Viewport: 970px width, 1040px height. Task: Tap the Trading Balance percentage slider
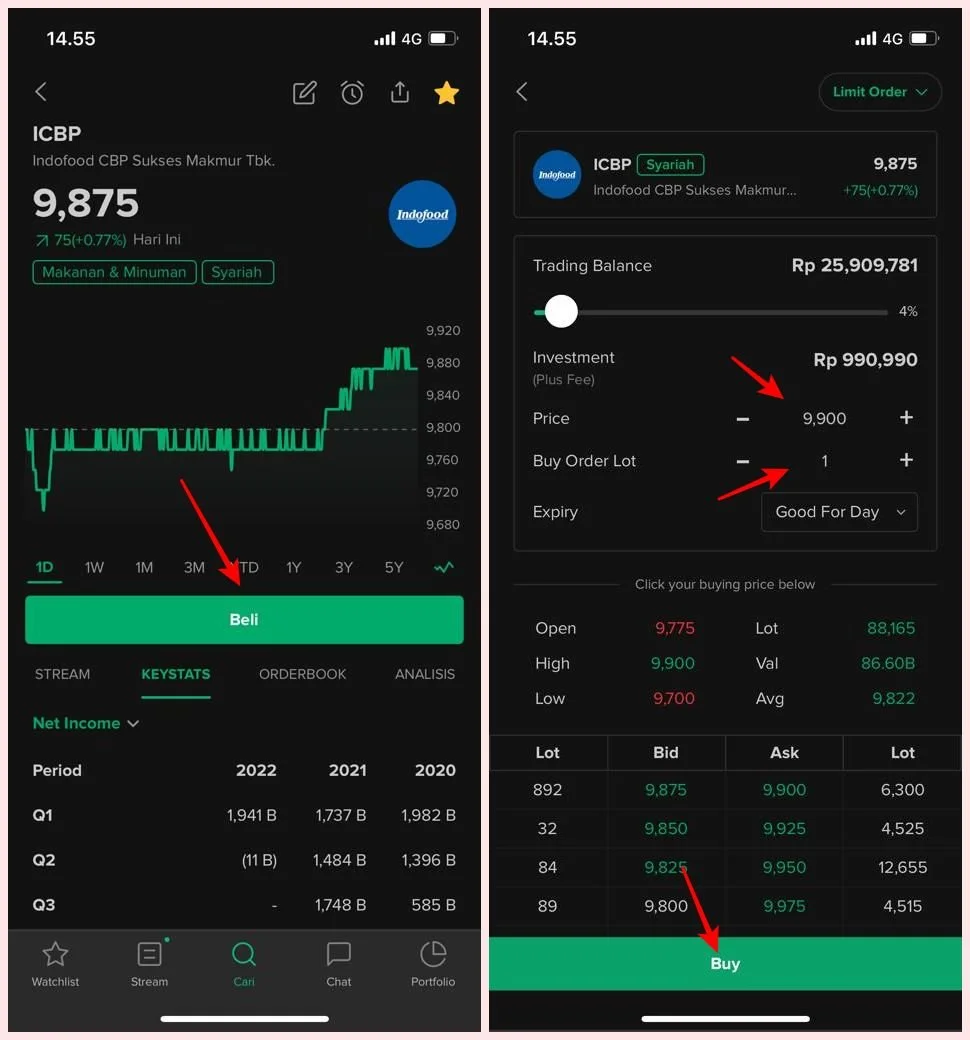pyautogui.click(x=711, y=312)
